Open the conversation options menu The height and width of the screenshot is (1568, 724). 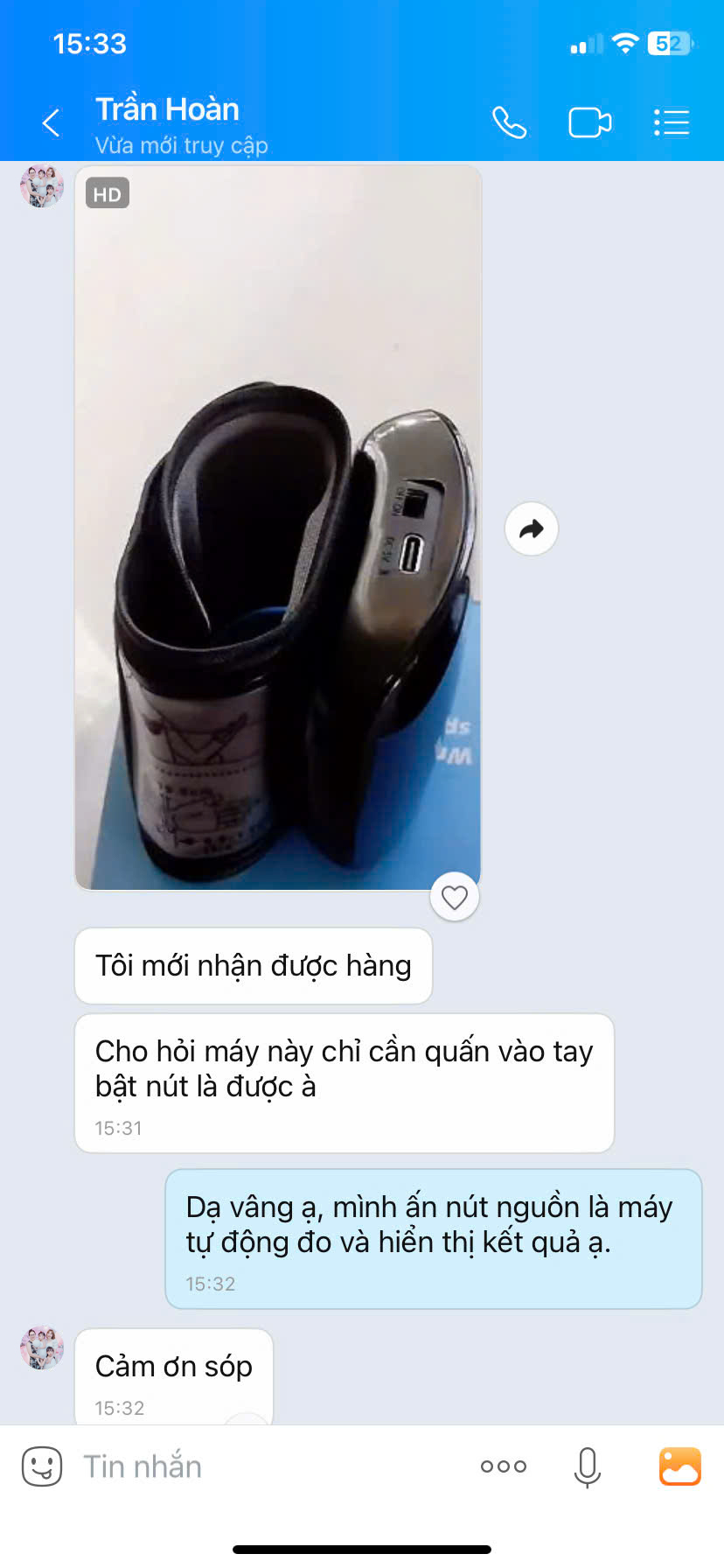pyautogui.click(x=672, y=122)
